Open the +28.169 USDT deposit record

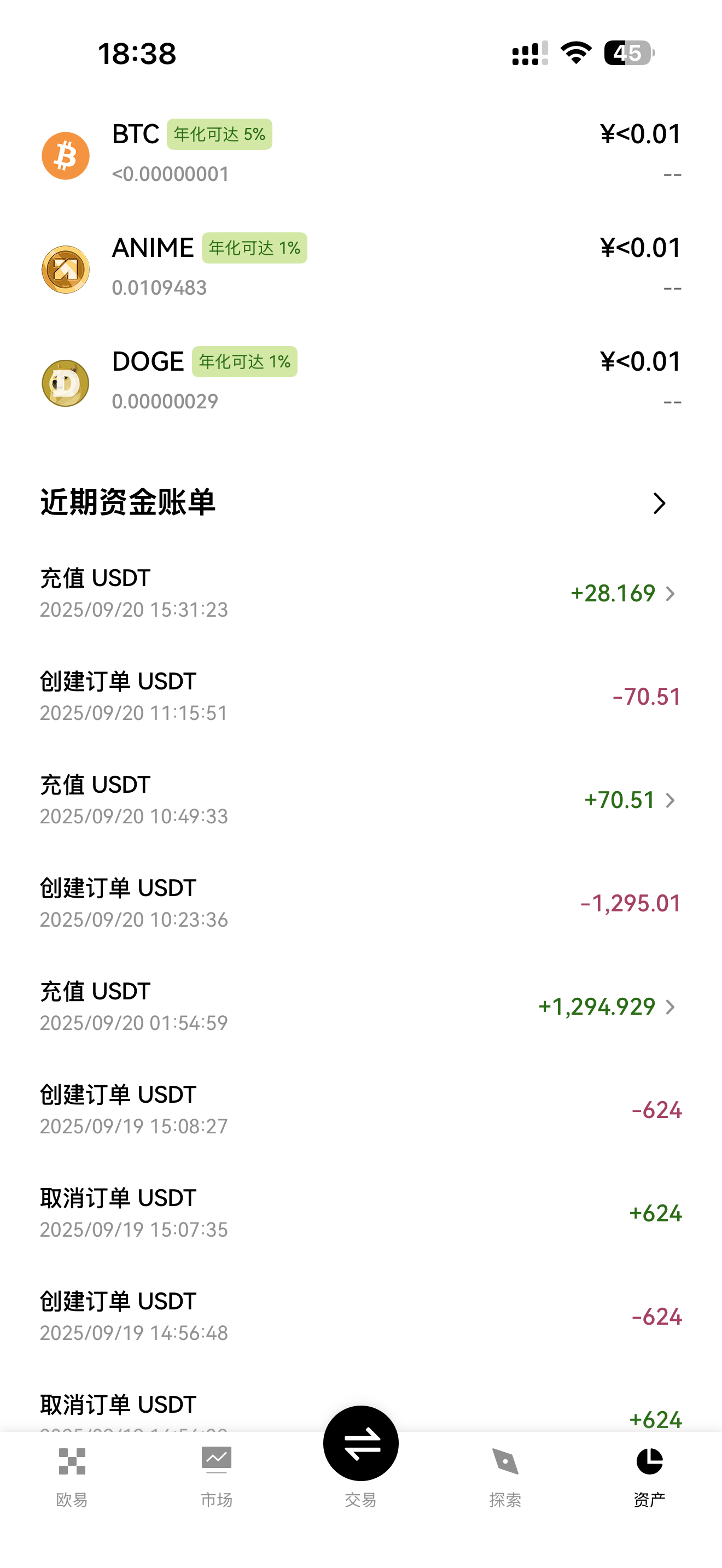pyautogui.click(x=360, y=593)
